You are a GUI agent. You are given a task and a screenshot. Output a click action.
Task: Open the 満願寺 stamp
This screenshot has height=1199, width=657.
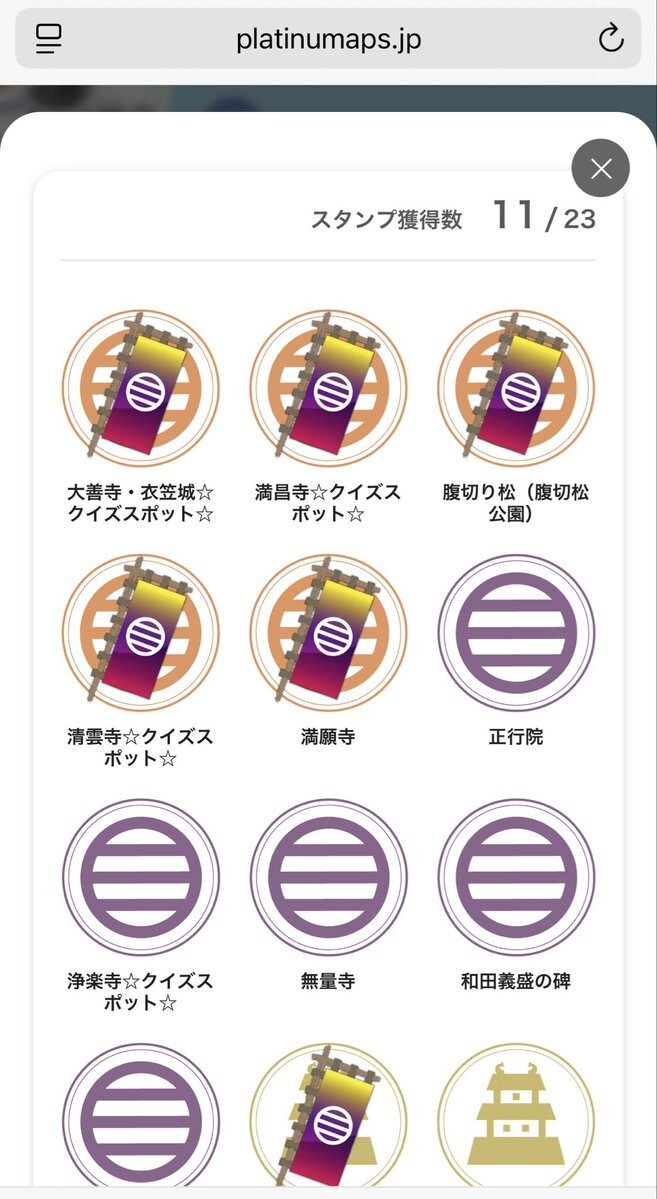[328, 632]
